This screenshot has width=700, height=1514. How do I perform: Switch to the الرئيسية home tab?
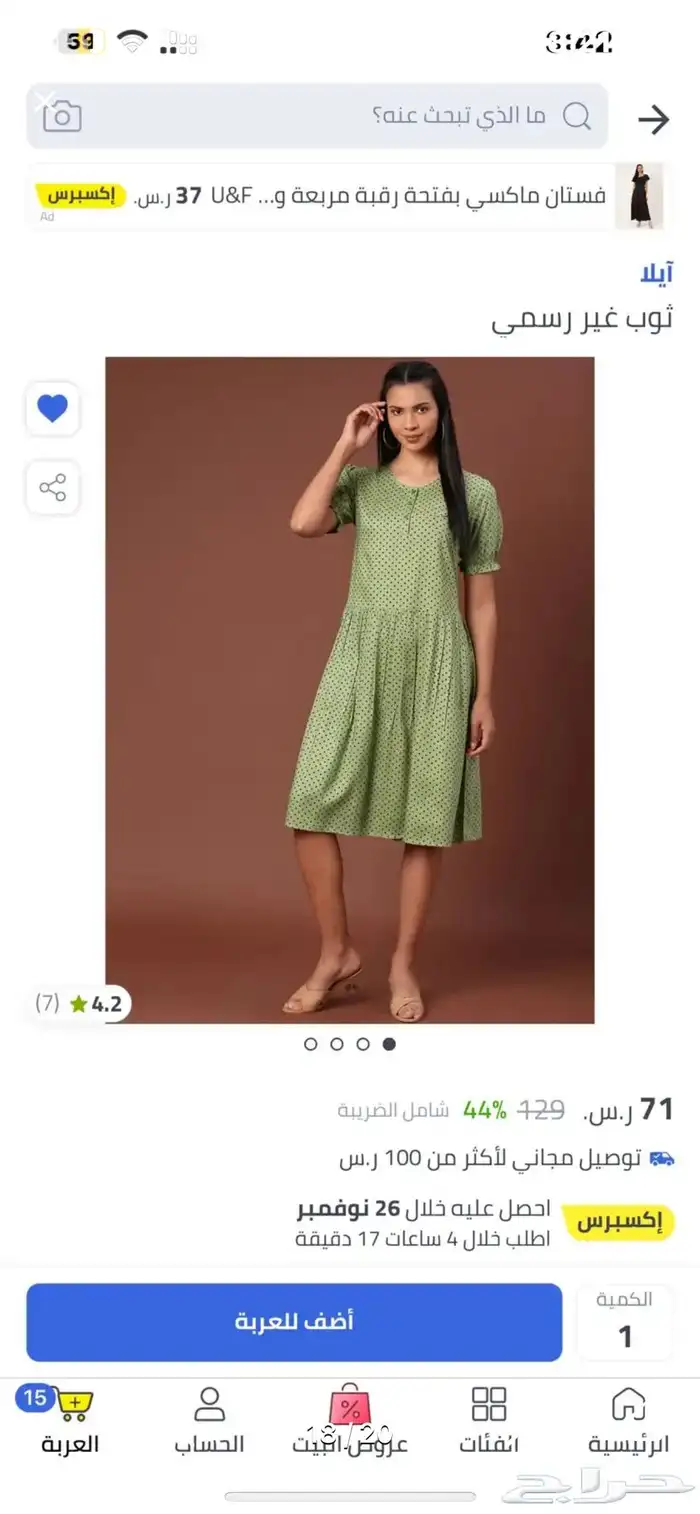click(x=628, y=1420)
